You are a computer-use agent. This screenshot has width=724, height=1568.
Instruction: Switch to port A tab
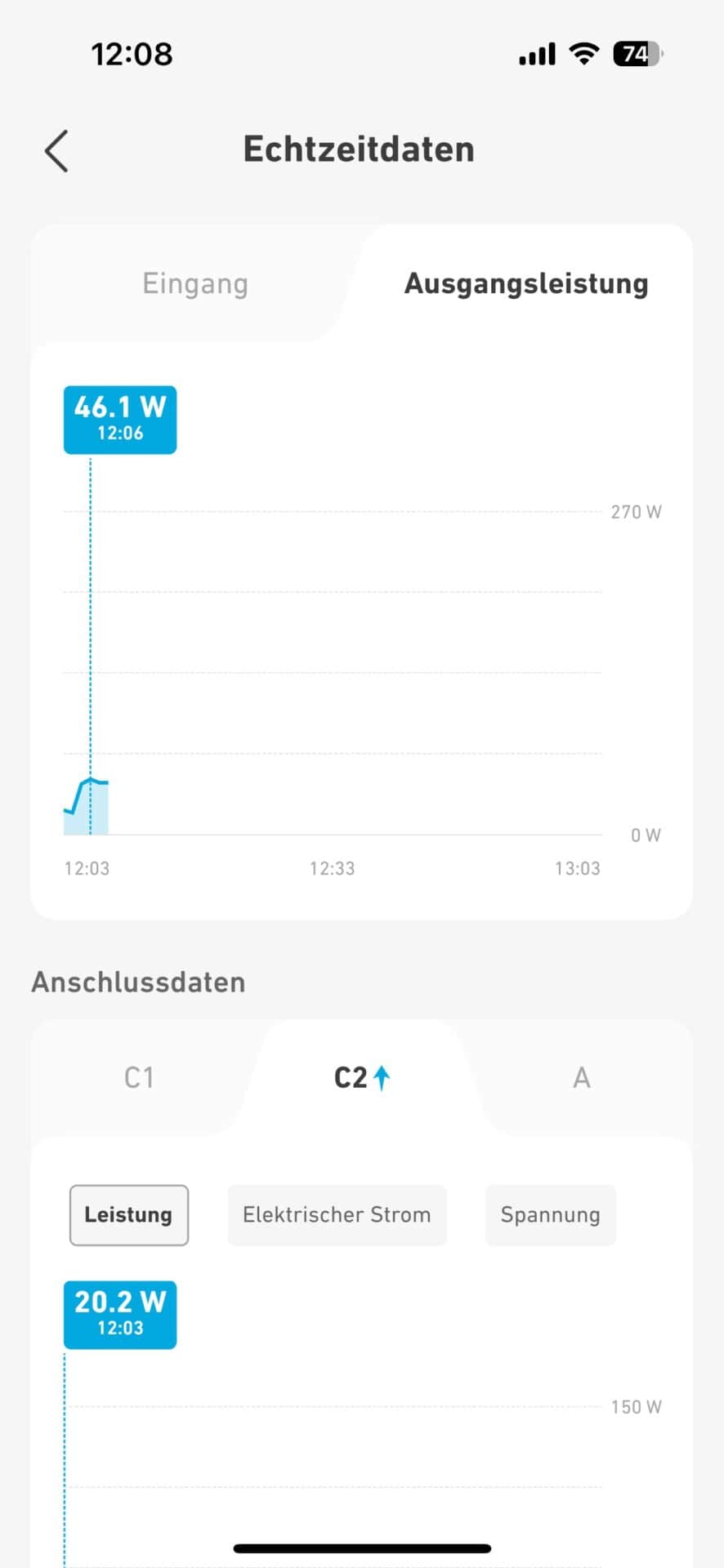coord(581,1077)
